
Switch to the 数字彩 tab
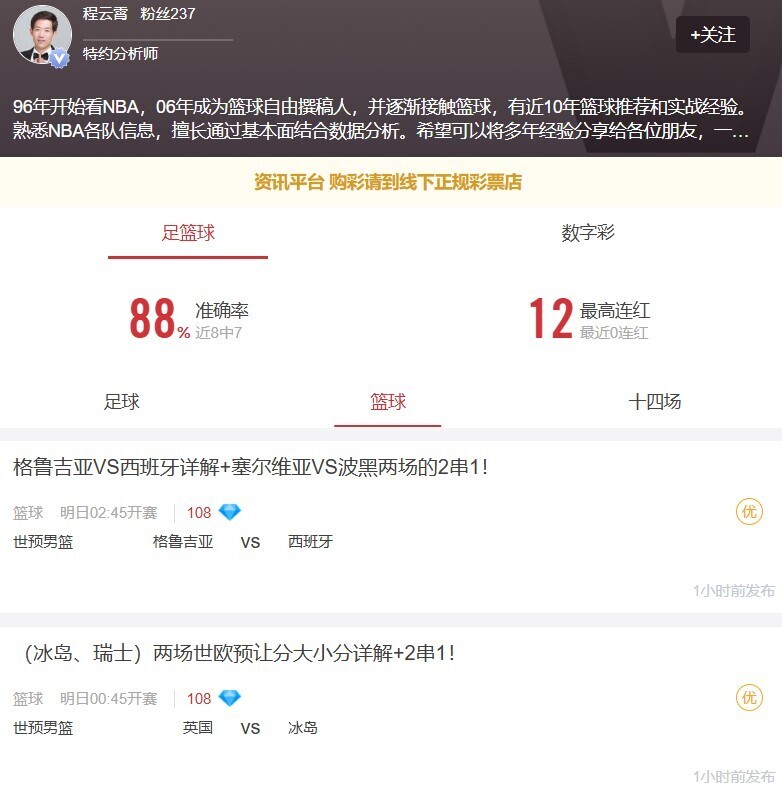pyautogui.click(x=588, y=234)
